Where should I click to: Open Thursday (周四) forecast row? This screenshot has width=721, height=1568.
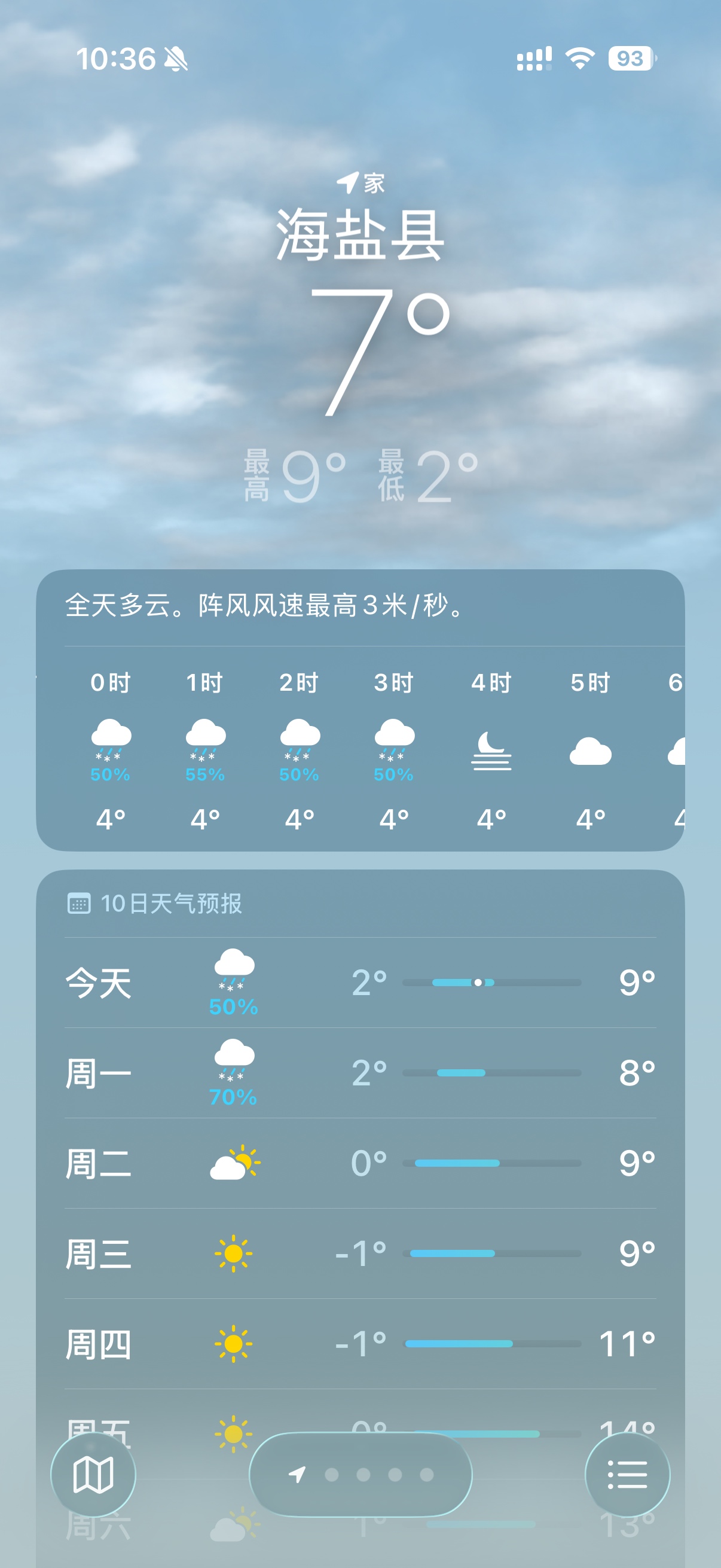click(x=360, y=1343)
